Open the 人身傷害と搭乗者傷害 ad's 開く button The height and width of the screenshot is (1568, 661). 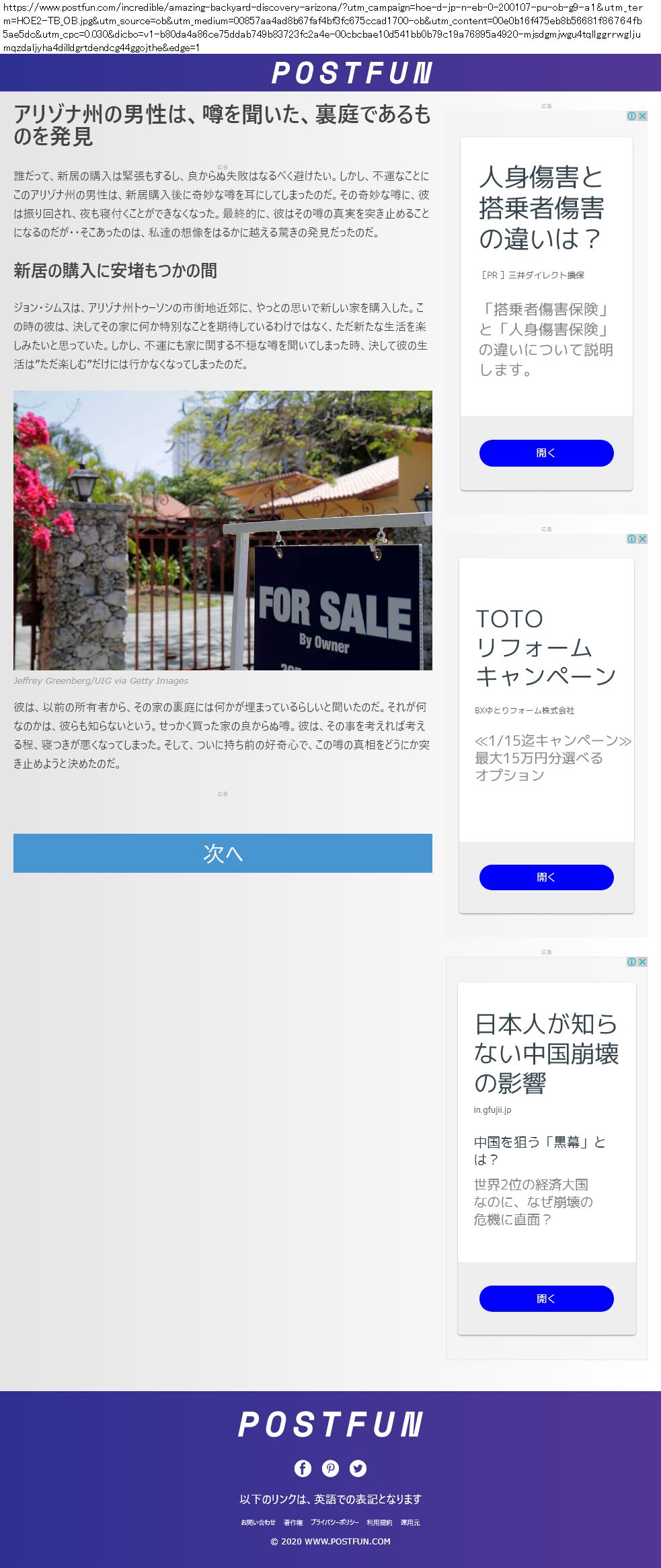click(x=546, y=453)
